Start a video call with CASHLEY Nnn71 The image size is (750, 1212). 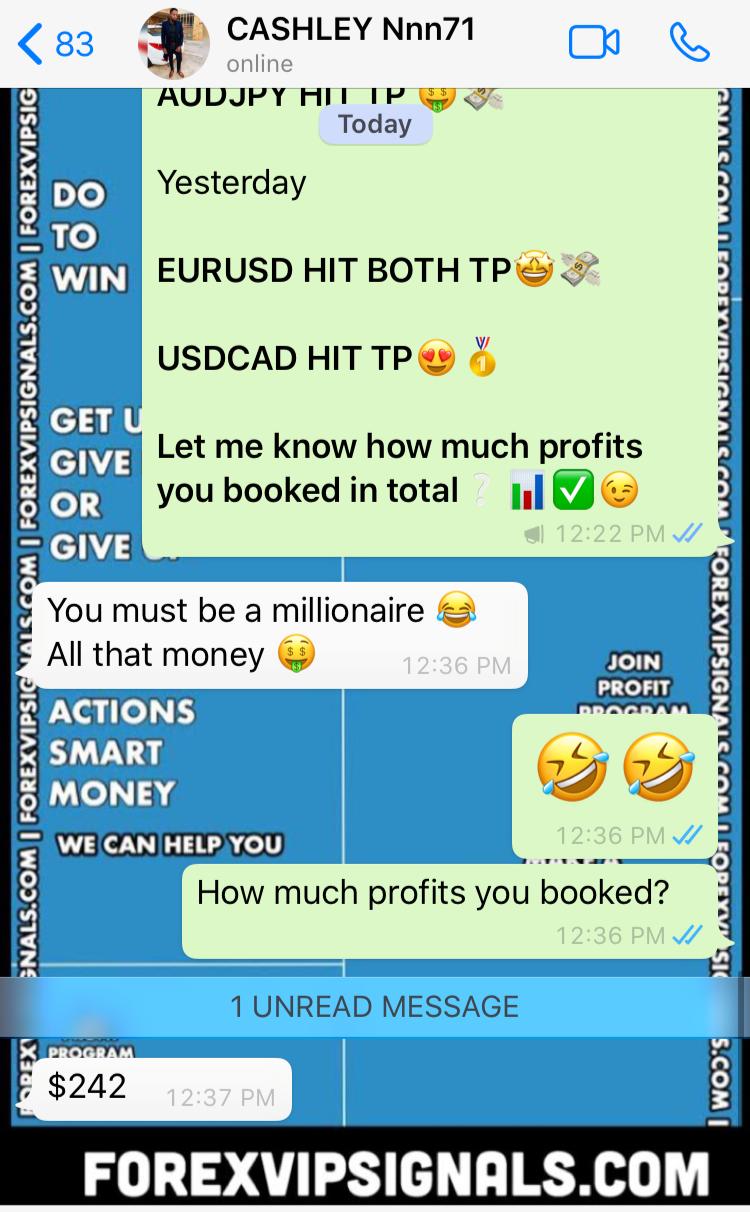pos(594,43)
